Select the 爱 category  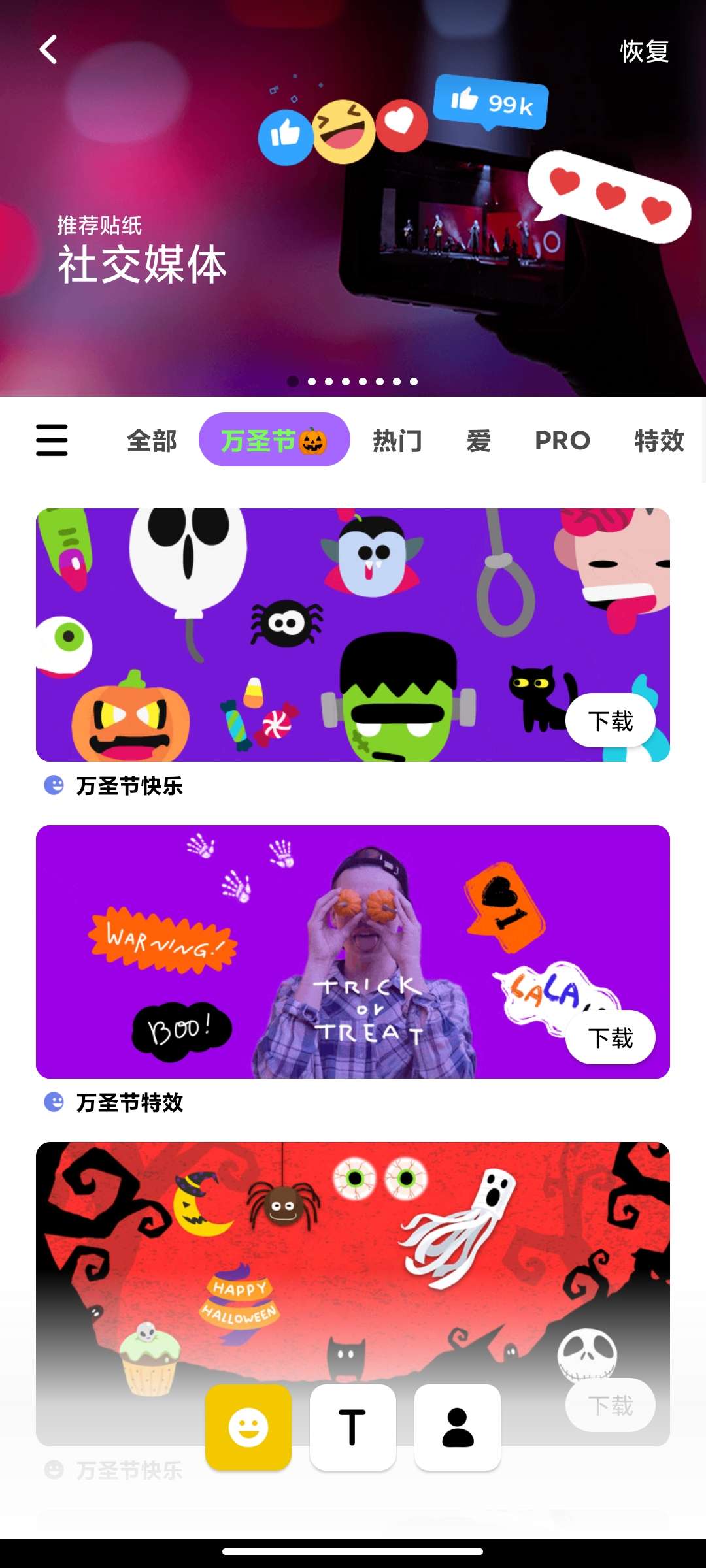479,440
